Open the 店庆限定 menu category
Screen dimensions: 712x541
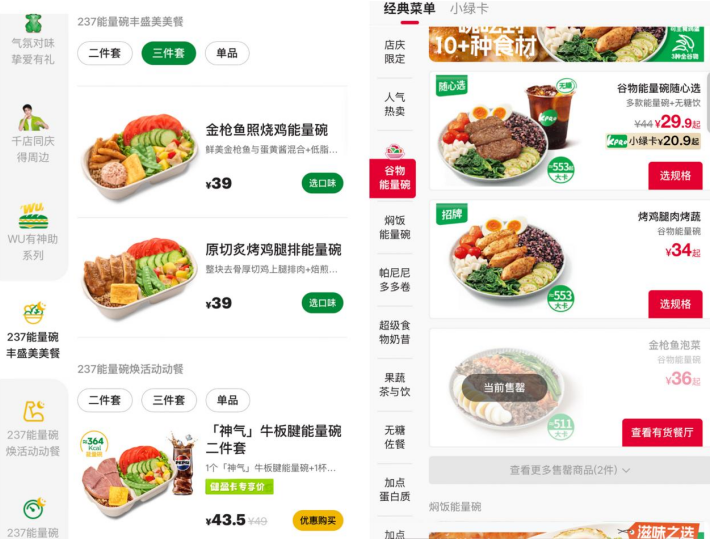click(x=394, y=52)
